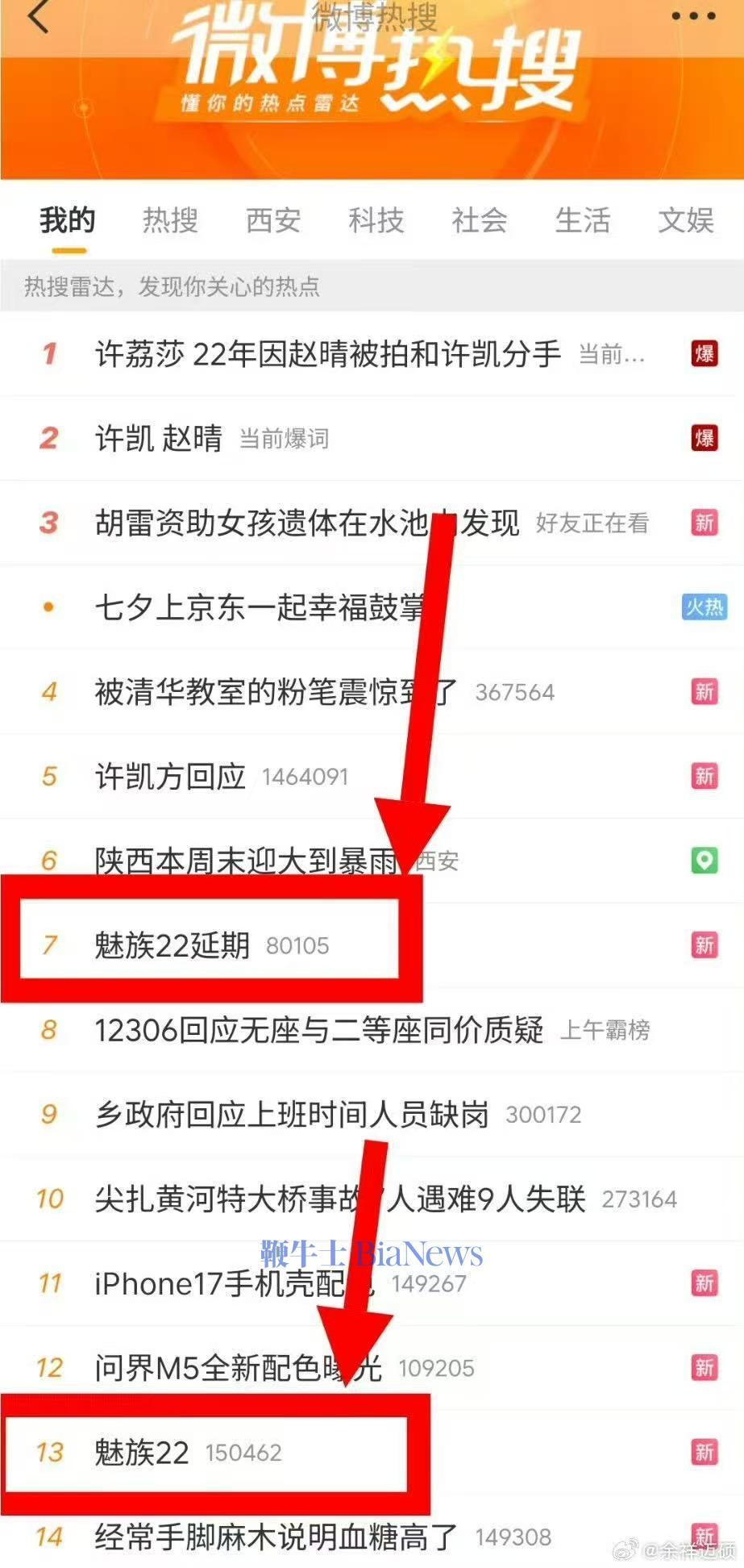
Task: Go back using the top-left arrow
Action: pos(39,17)
